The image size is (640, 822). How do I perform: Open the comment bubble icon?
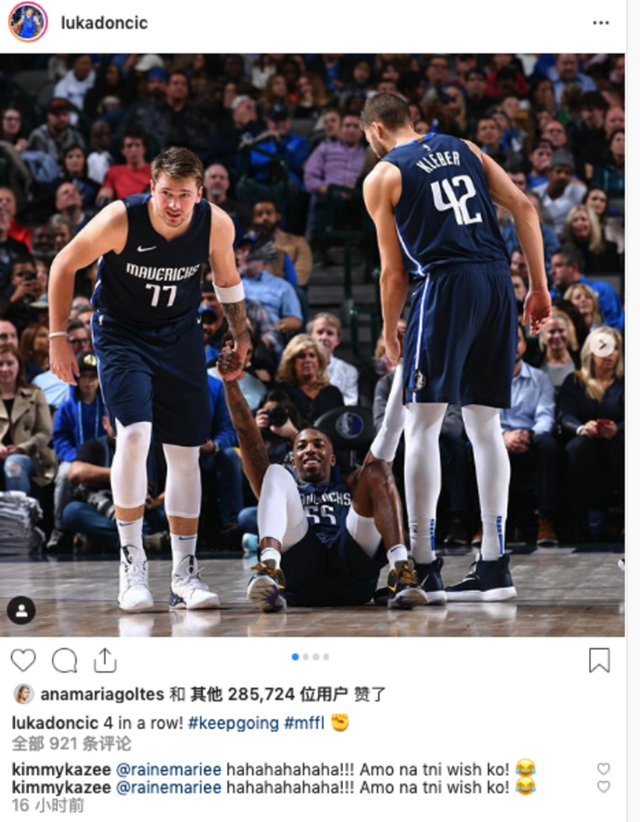click(64, 660)
